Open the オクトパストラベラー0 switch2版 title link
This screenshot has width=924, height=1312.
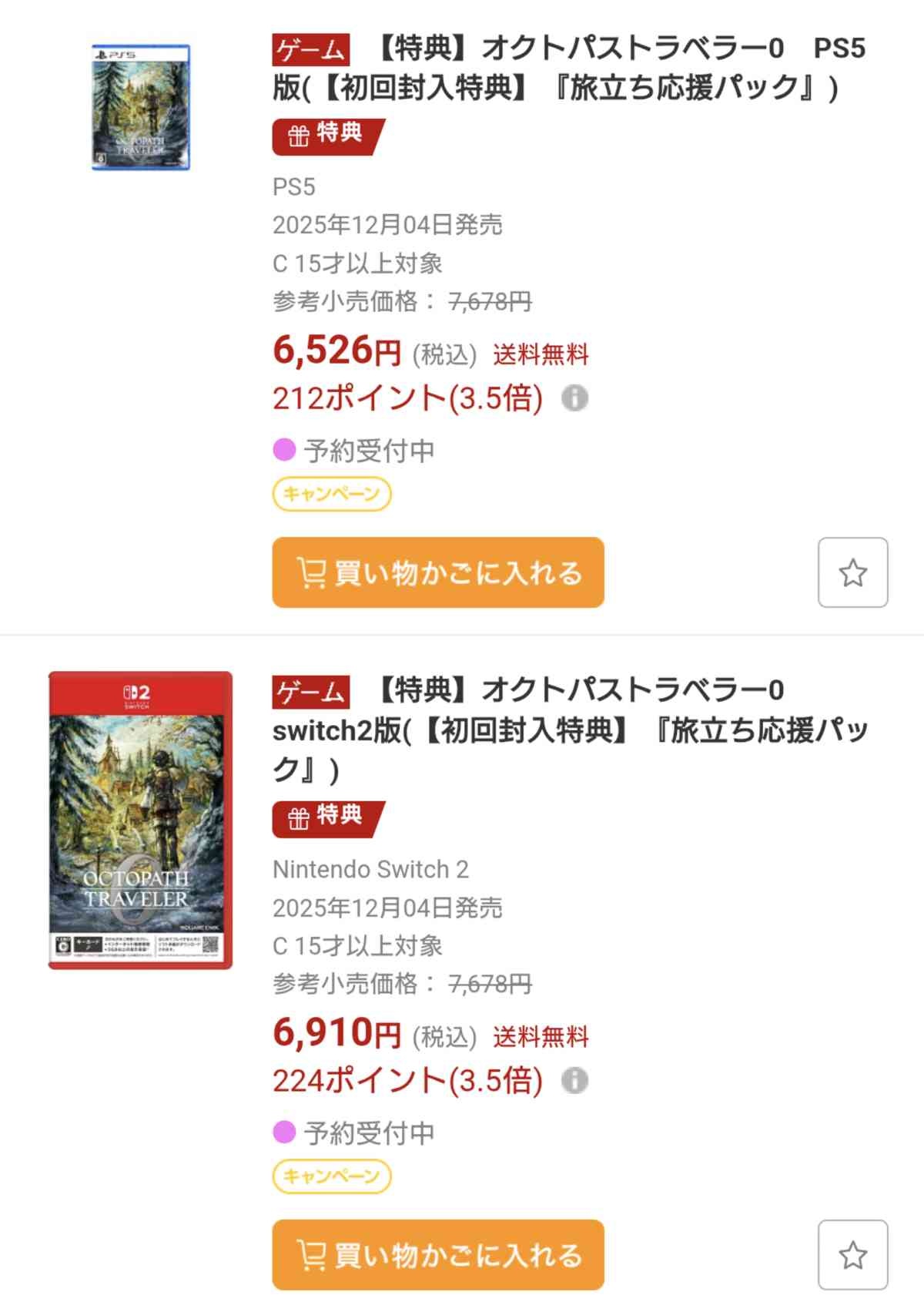570,728
